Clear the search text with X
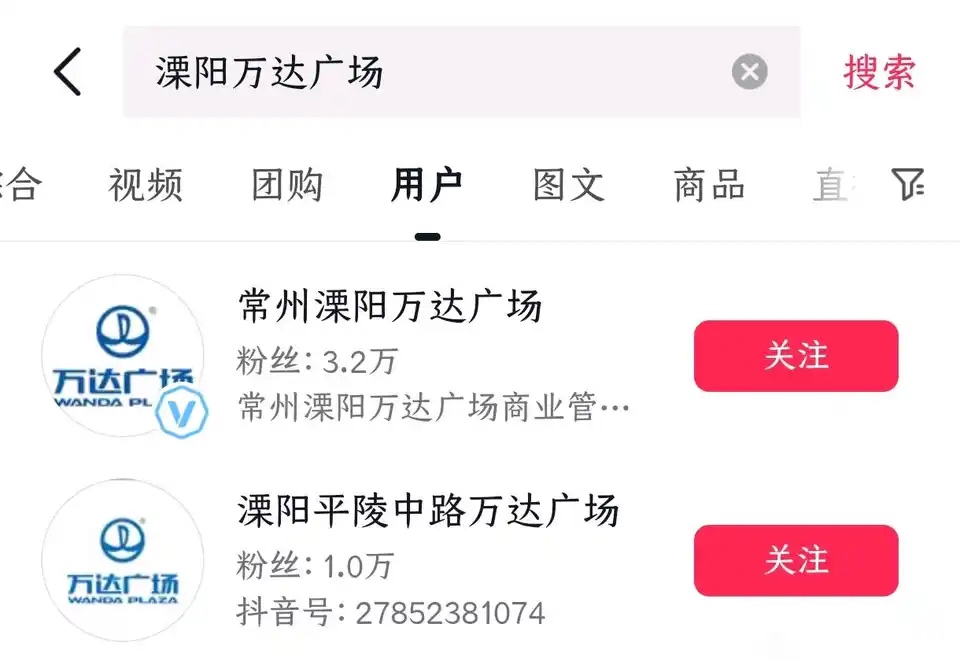Image resolution: width=960 pixels, height=672 pixels. pos(749,72)
